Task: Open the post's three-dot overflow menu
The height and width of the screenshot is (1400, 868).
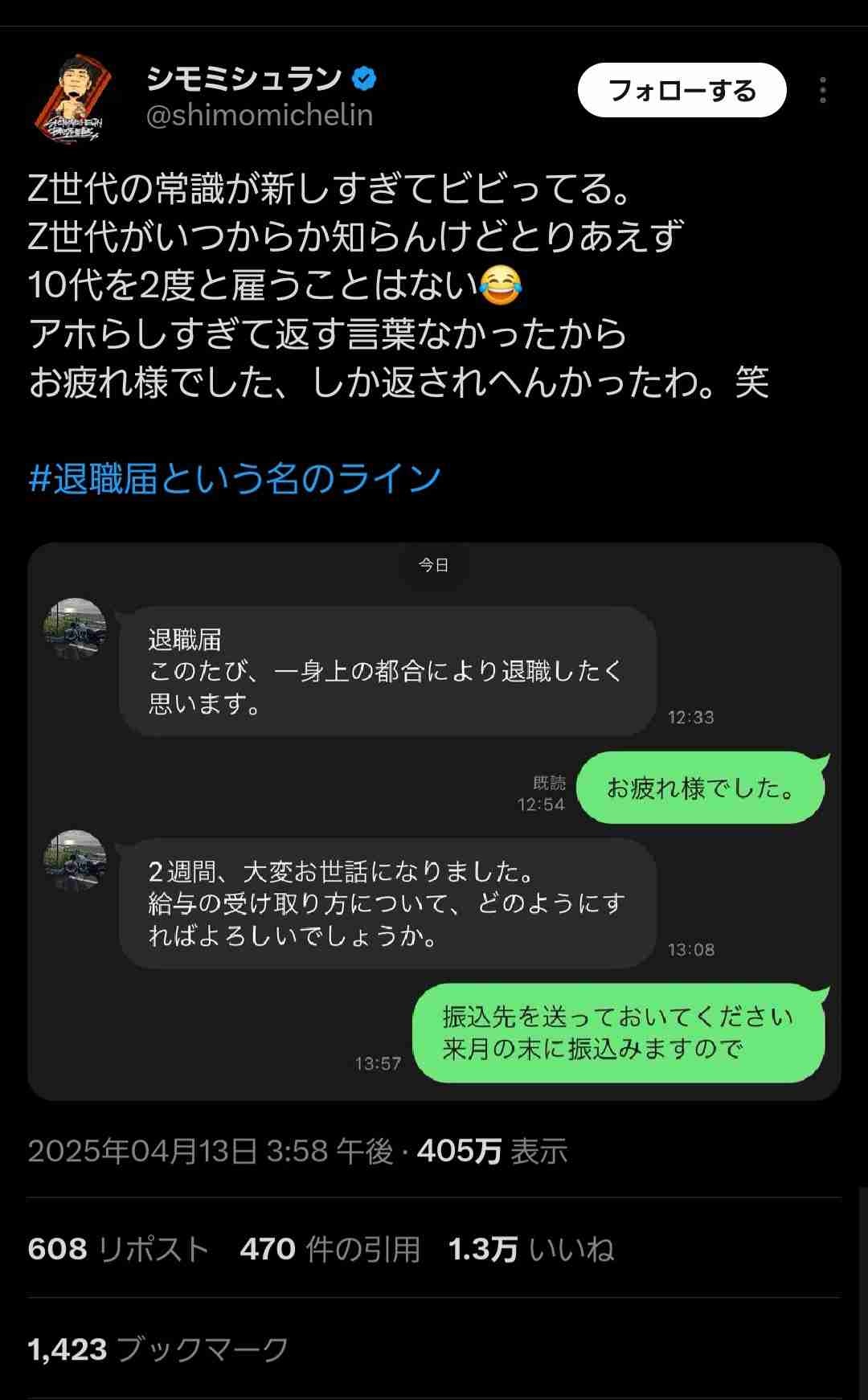Action: coord(822,90)
